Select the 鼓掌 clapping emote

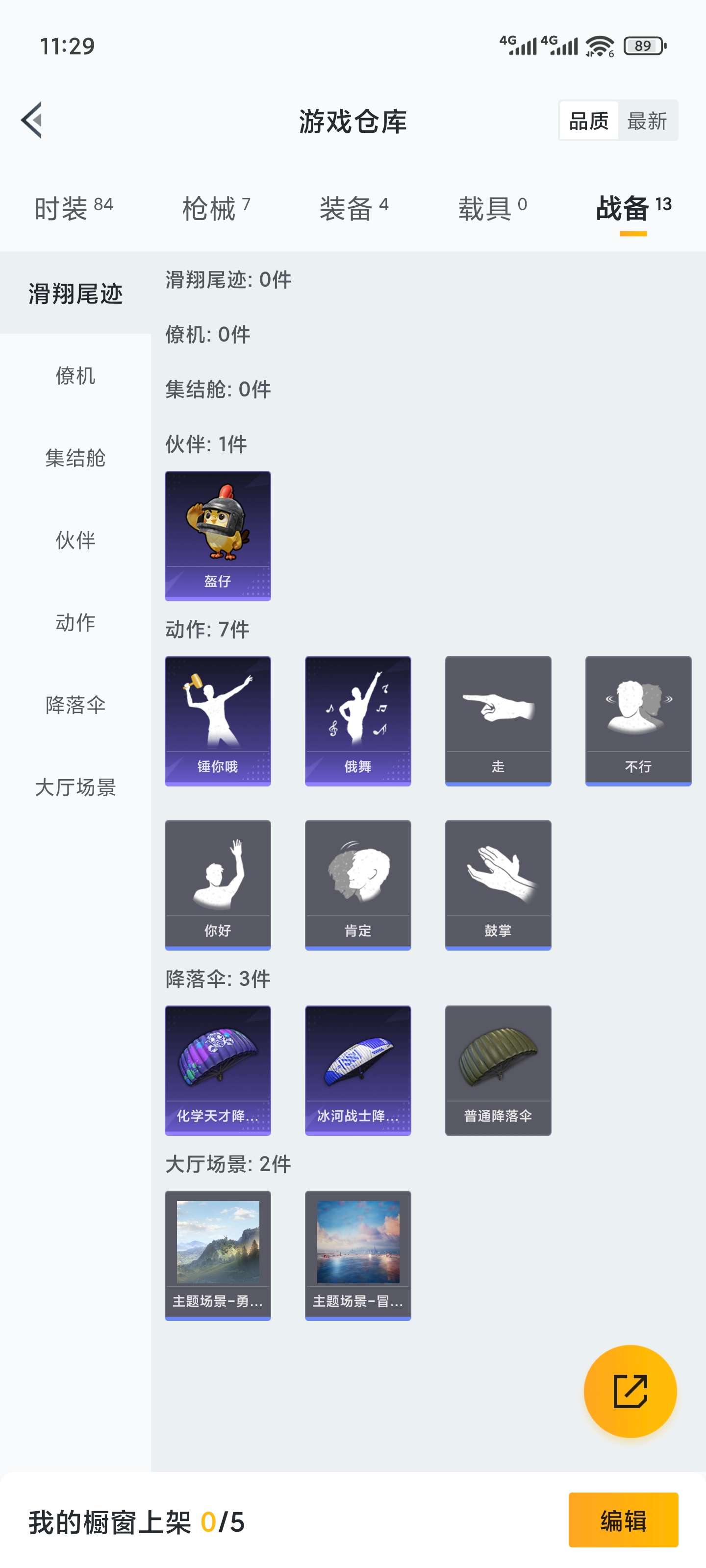coord(498,885)
